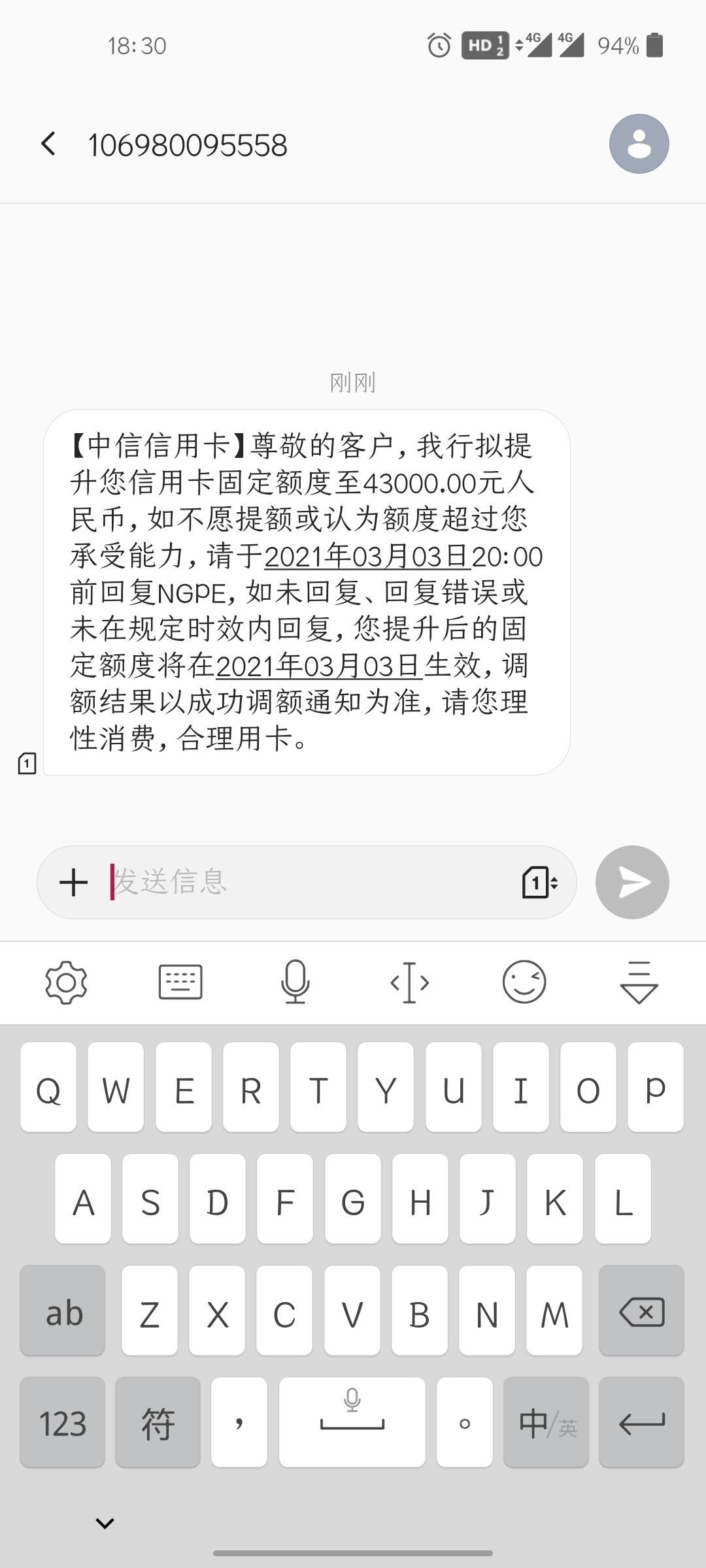Screen dimensions: 706x1568
Task: Toggle the 中/英 language key
Action: coord(546,1422)
